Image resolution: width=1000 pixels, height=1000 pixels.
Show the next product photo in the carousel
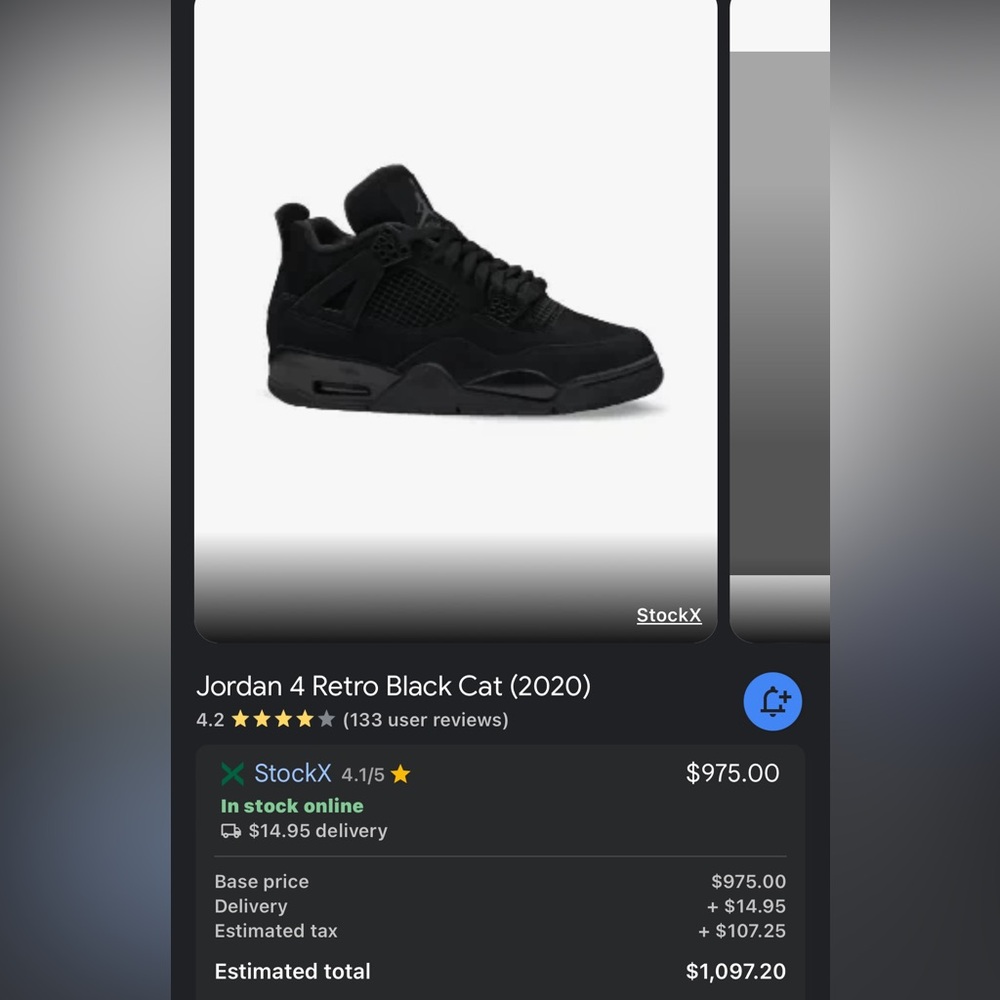(x=780, y=320)
